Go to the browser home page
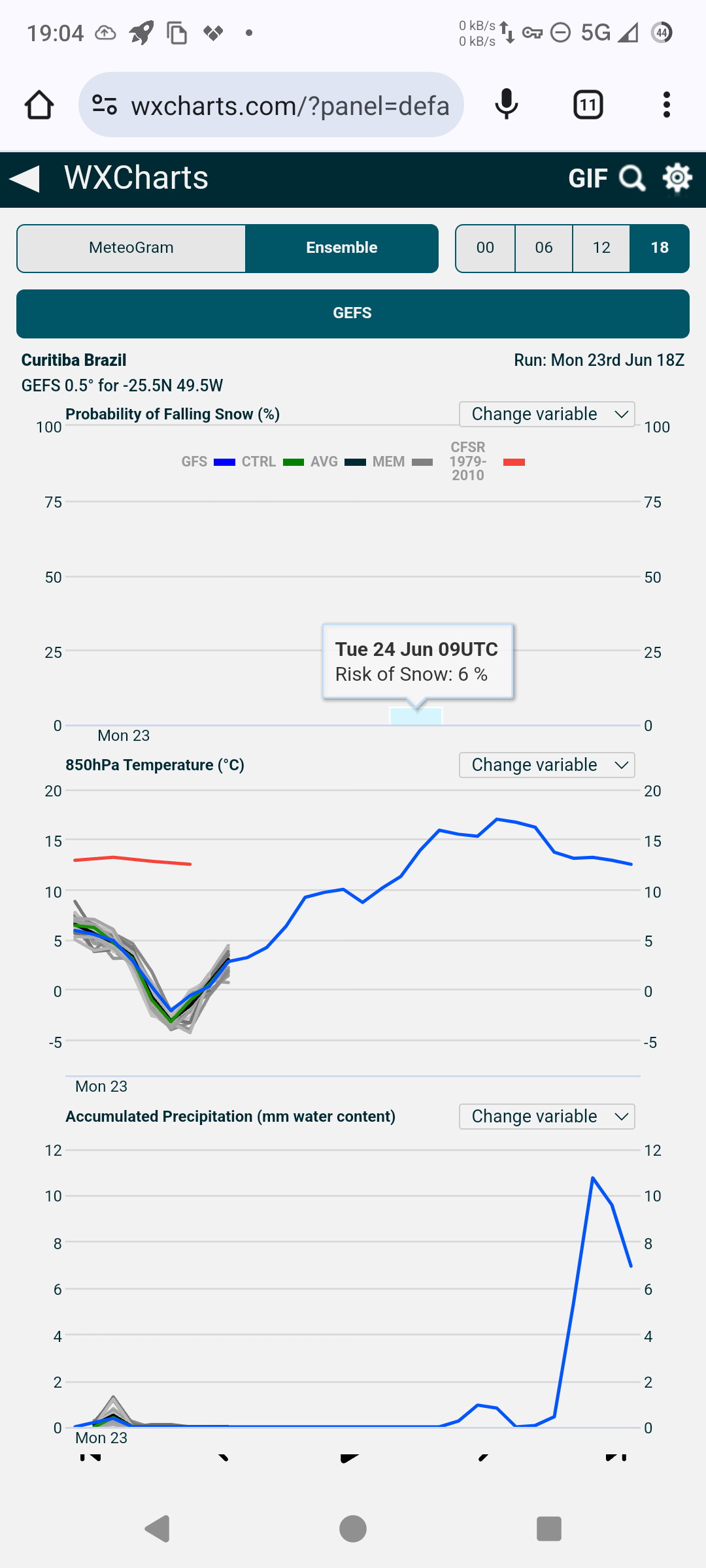This screenshot has width=706, height=1568. [39, 105]
